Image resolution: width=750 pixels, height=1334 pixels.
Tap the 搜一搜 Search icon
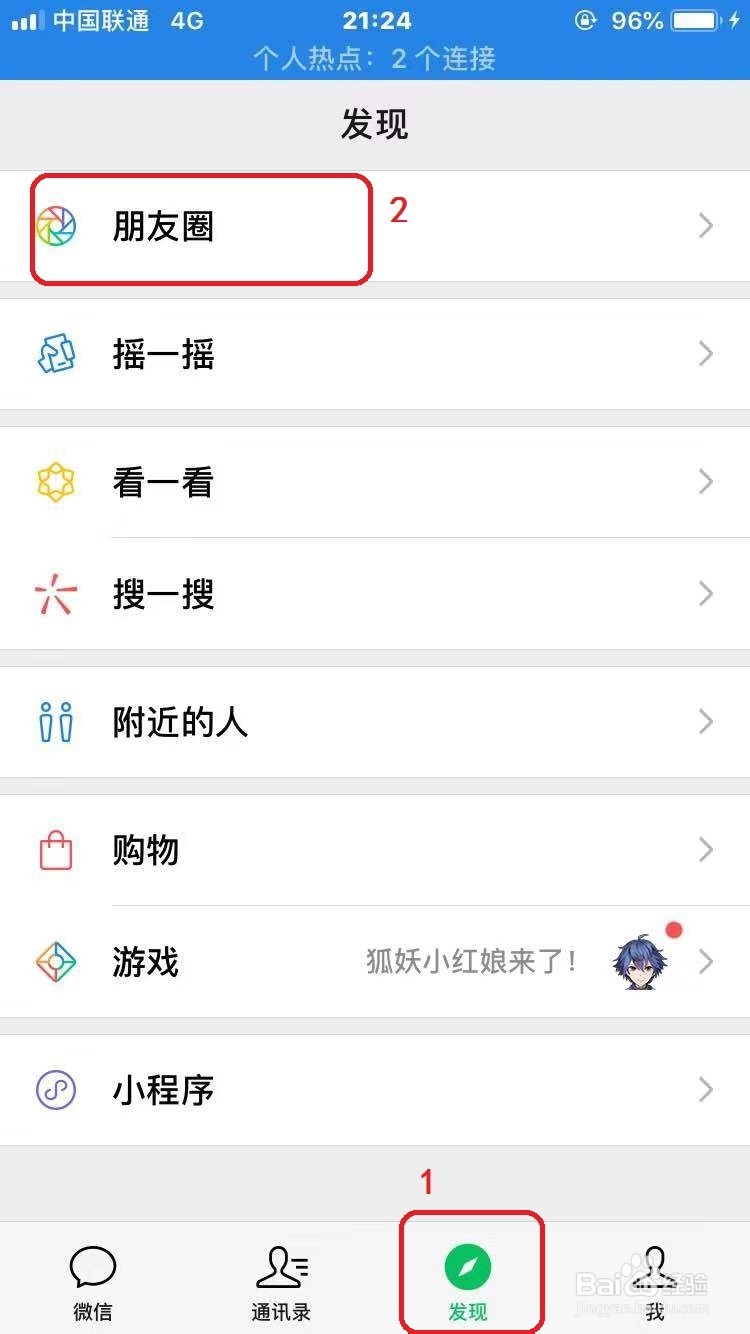(57, 595)
